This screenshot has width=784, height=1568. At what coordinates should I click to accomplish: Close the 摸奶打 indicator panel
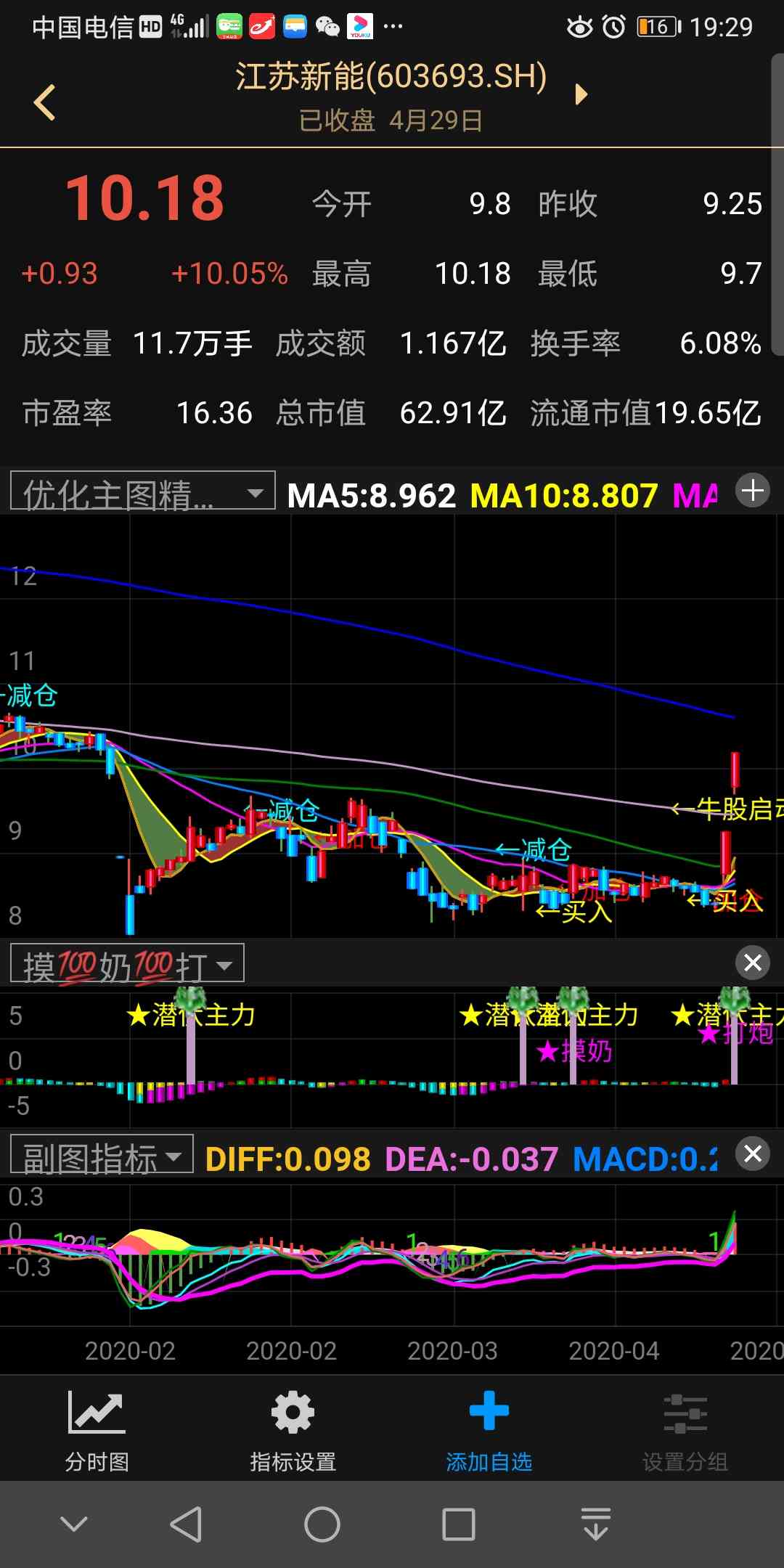tap(753, 963)
